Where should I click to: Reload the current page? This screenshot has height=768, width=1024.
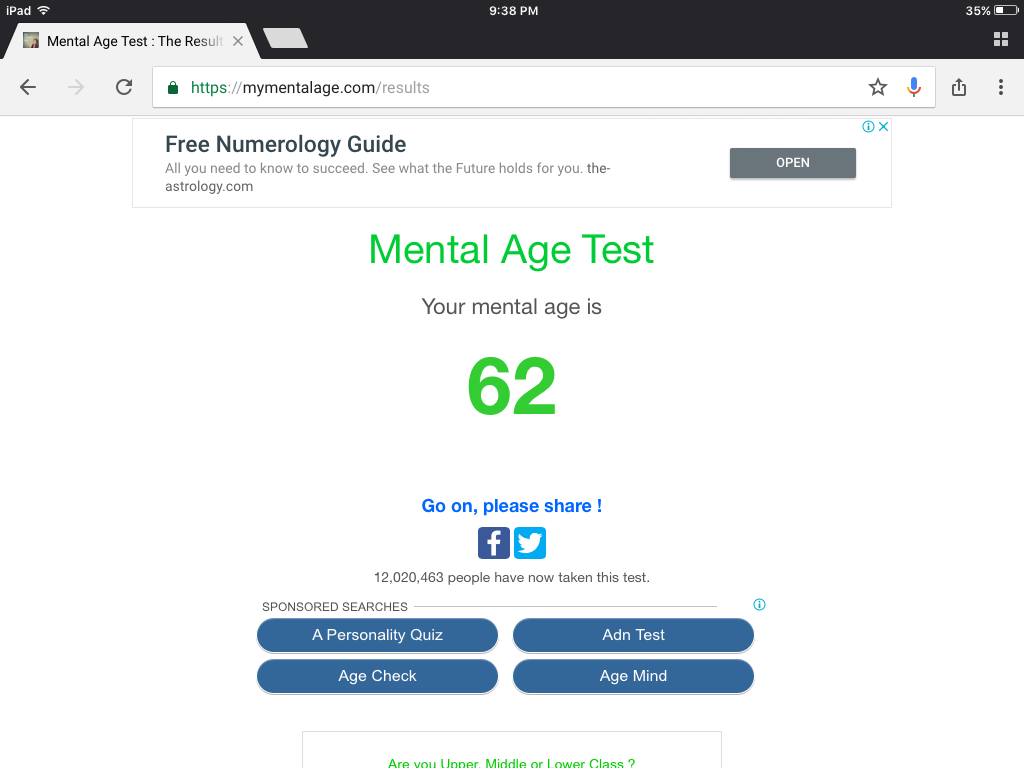124,87
